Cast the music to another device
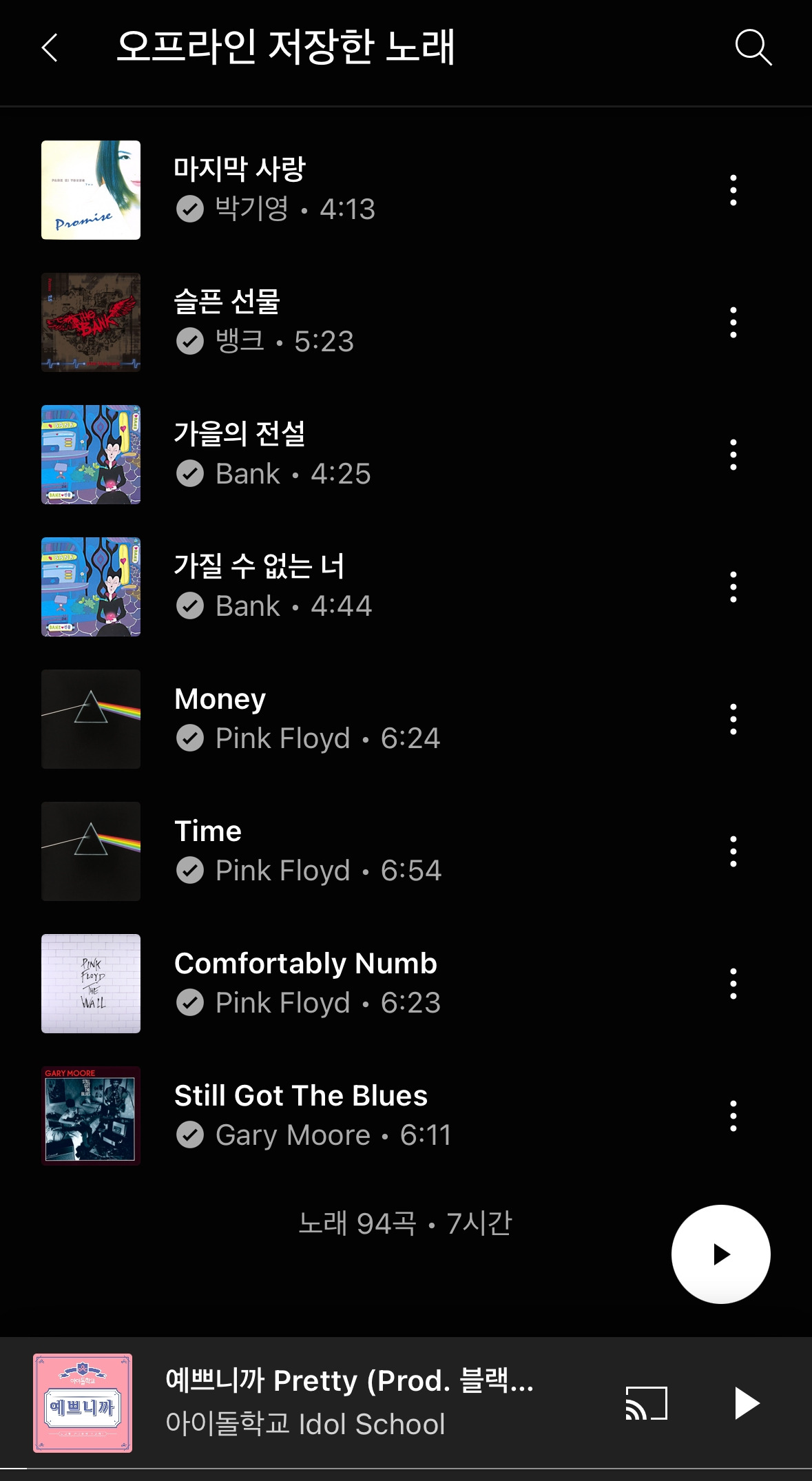812x1481 pixels. point(646,1403)
